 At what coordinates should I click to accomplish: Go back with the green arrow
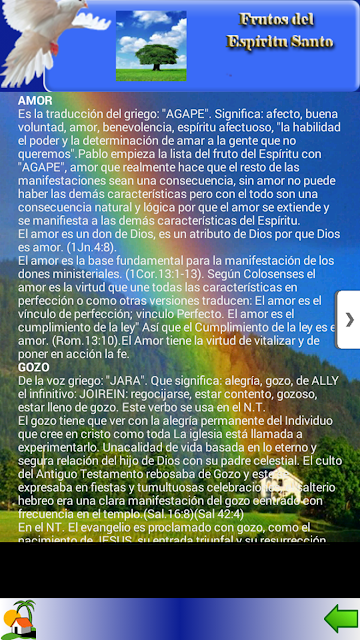[341, 619]
